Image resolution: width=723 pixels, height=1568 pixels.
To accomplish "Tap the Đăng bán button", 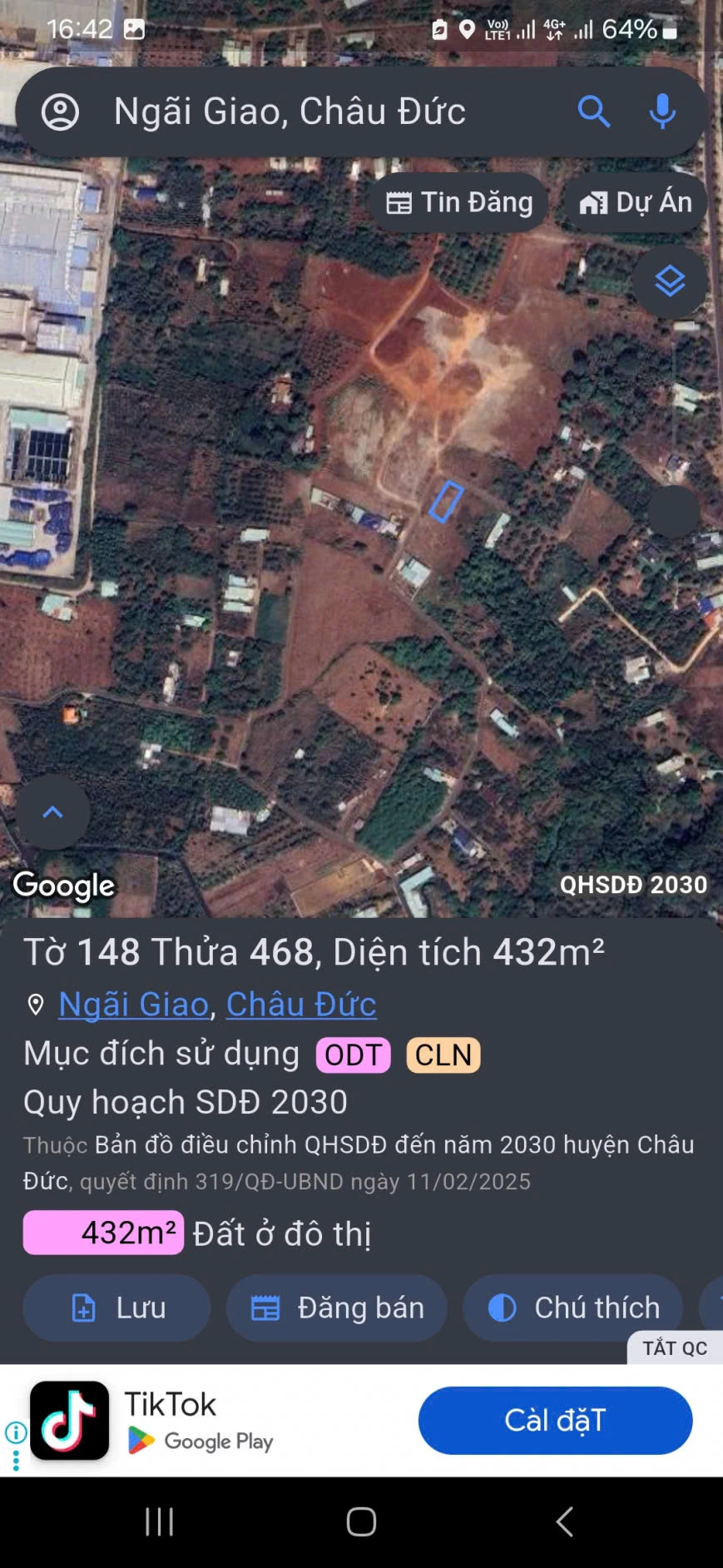I will point(337,1307).
